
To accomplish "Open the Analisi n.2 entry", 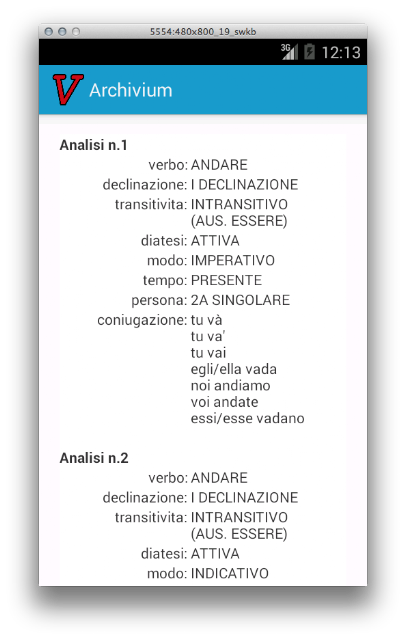I will 94,458.
